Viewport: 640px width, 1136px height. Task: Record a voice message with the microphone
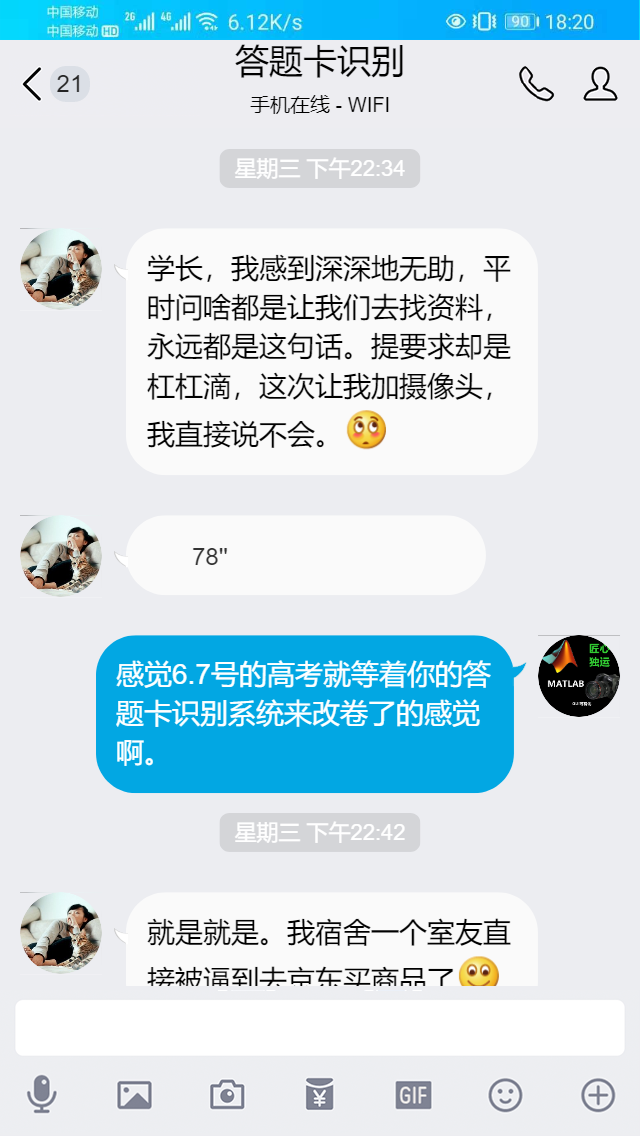click(42, 1095)
